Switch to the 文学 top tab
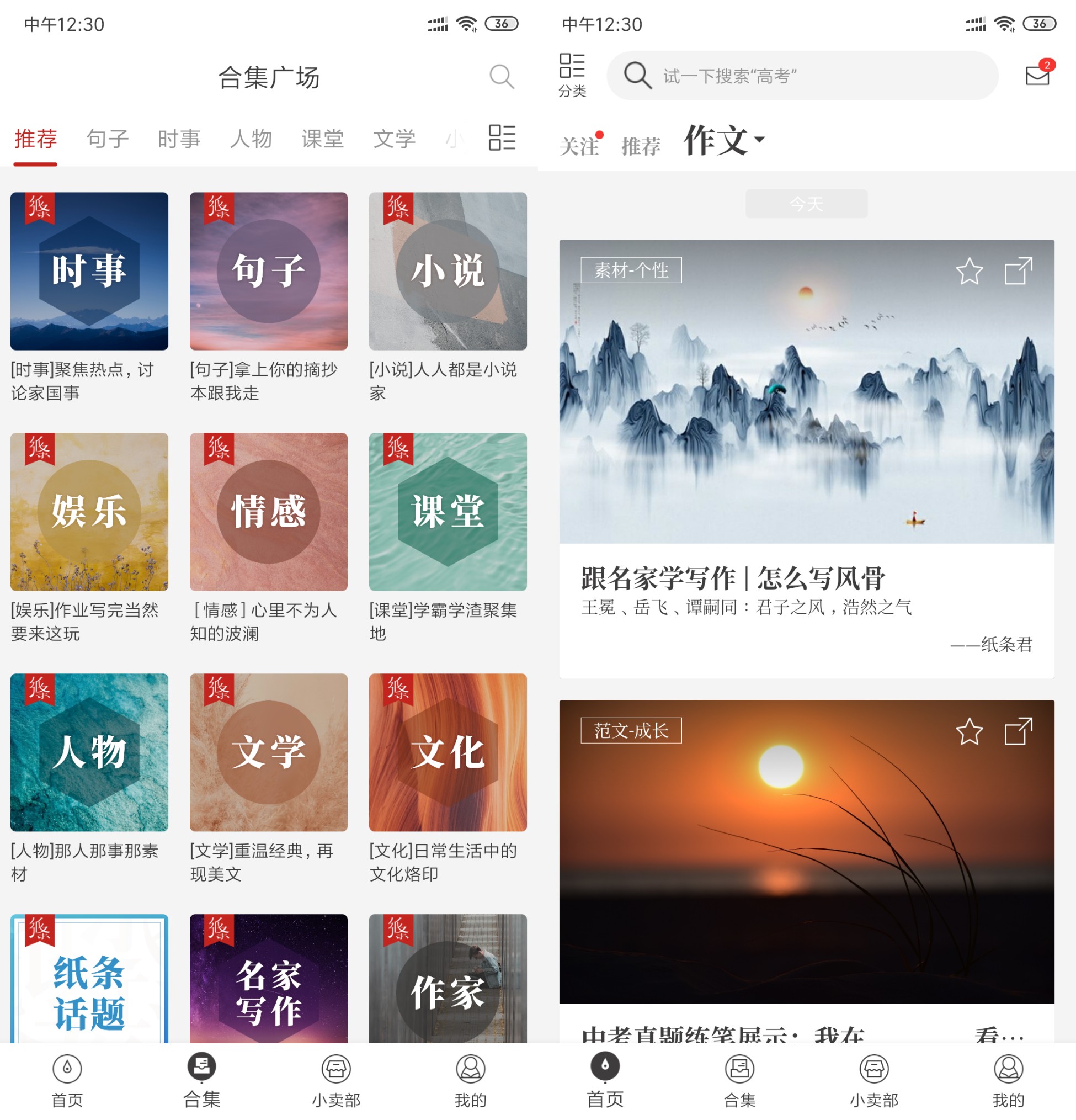The image size is (1076, 1120). [x=394, y=139]
